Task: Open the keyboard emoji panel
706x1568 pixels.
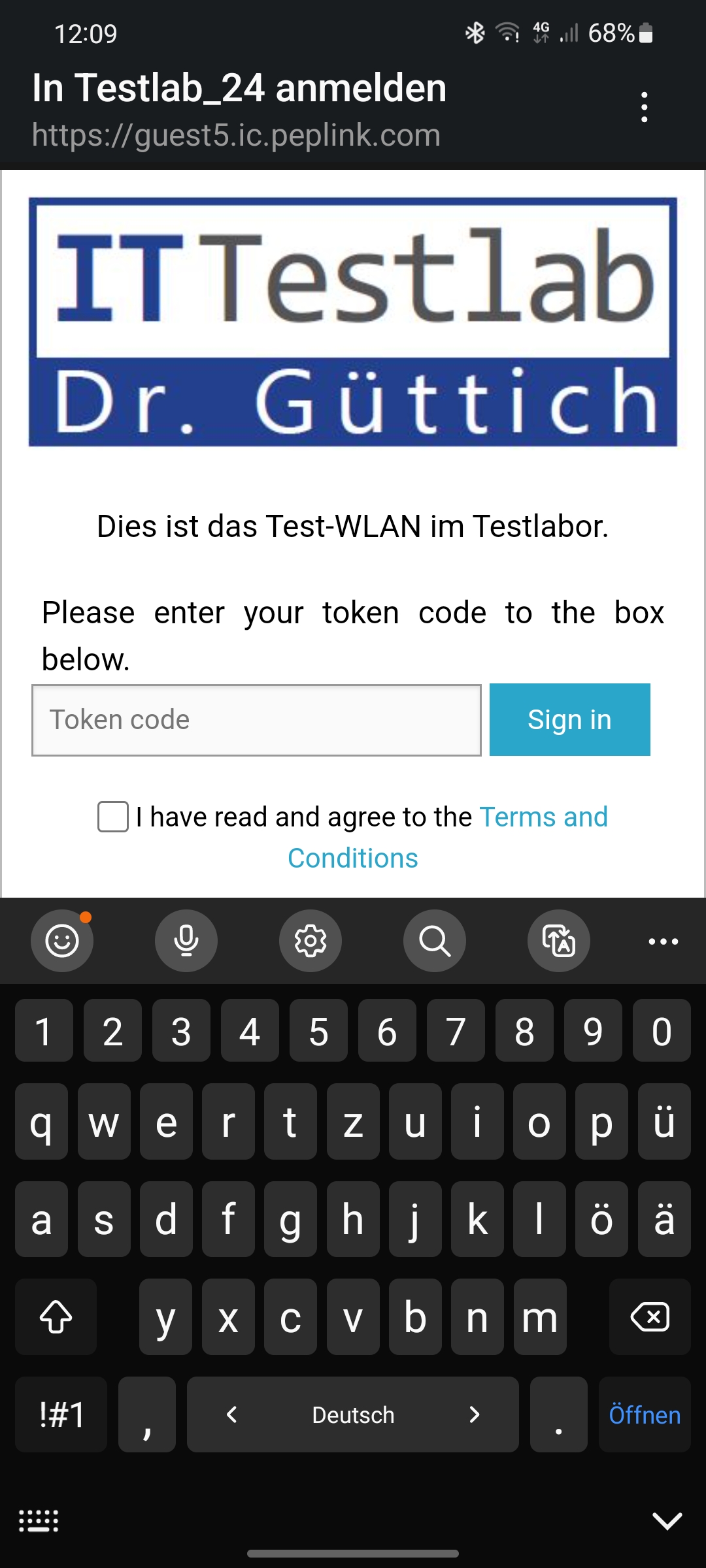Action: (x=62, y=941)
